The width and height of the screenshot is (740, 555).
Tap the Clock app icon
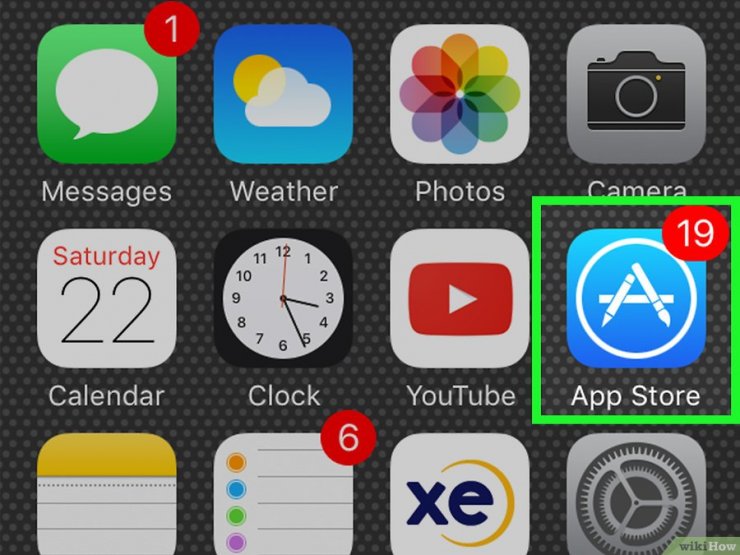pos(283,300)
